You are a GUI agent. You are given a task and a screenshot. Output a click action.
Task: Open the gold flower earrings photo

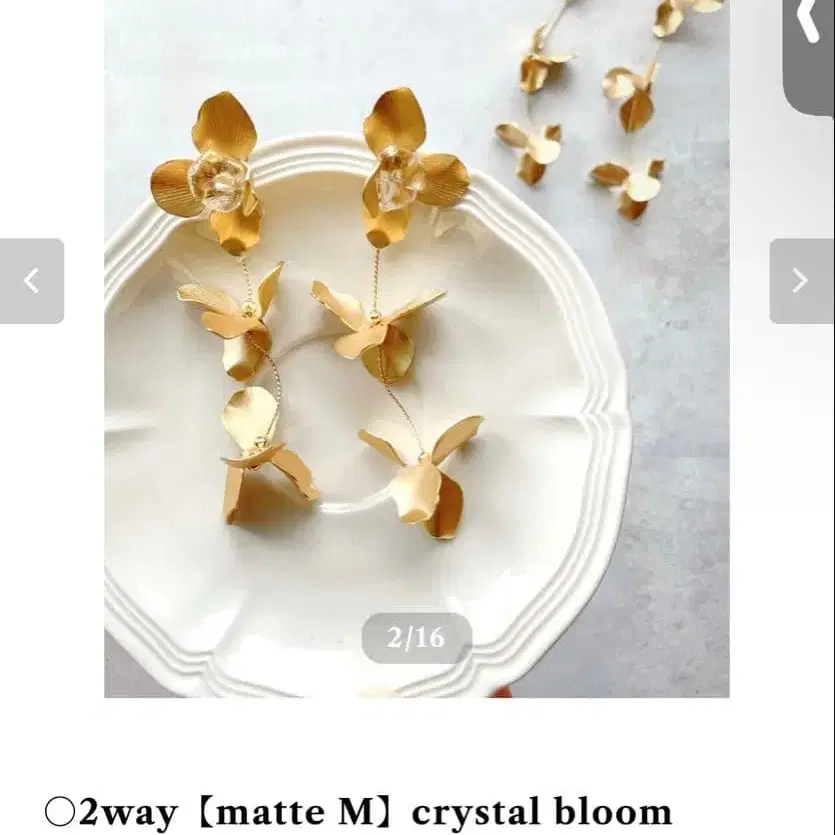(x=416, y=360)
